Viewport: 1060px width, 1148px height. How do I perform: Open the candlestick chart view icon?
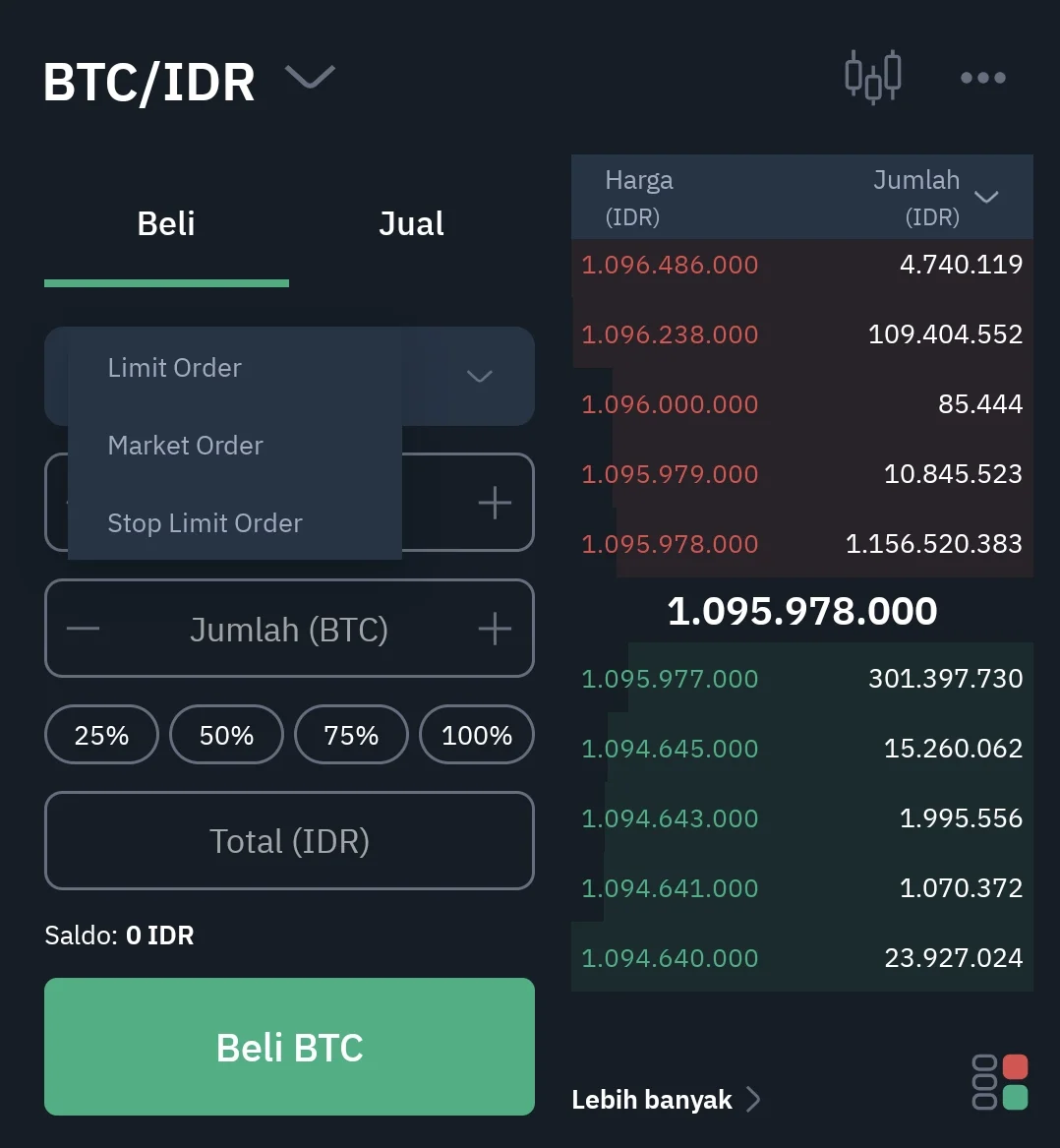873,75
